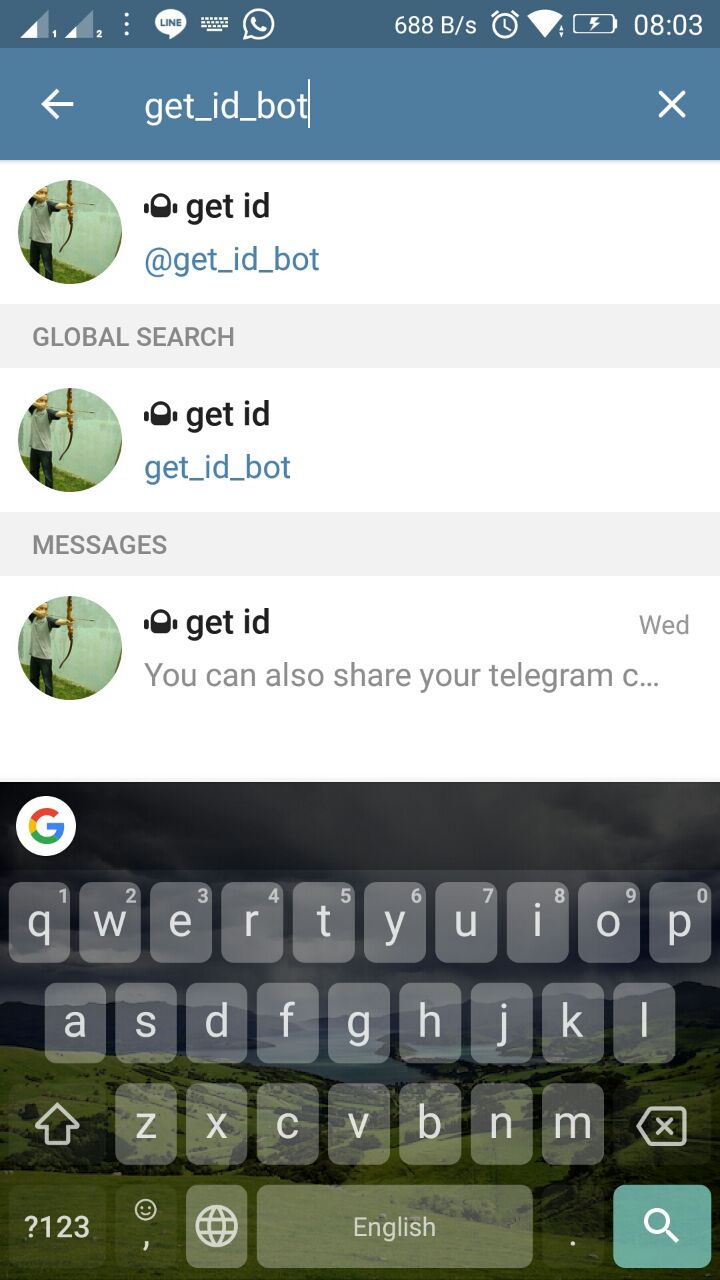Hit the keyboard backspace key
The width and height of the screenshot is (720, 1280).
(662, 1126)
